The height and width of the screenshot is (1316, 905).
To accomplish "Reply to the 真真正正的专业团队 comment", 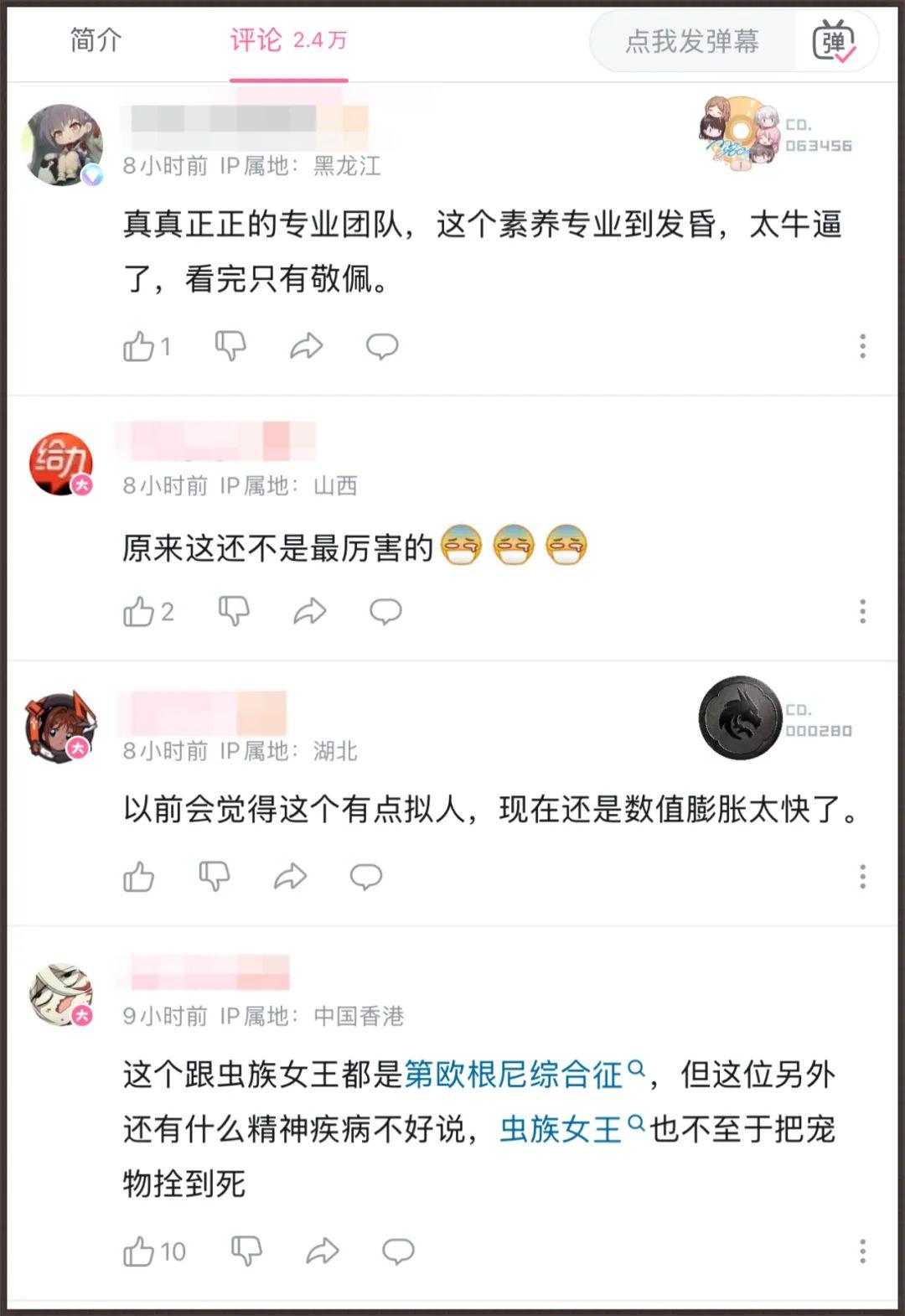I will pyautogui.click(x=382, y=346).
